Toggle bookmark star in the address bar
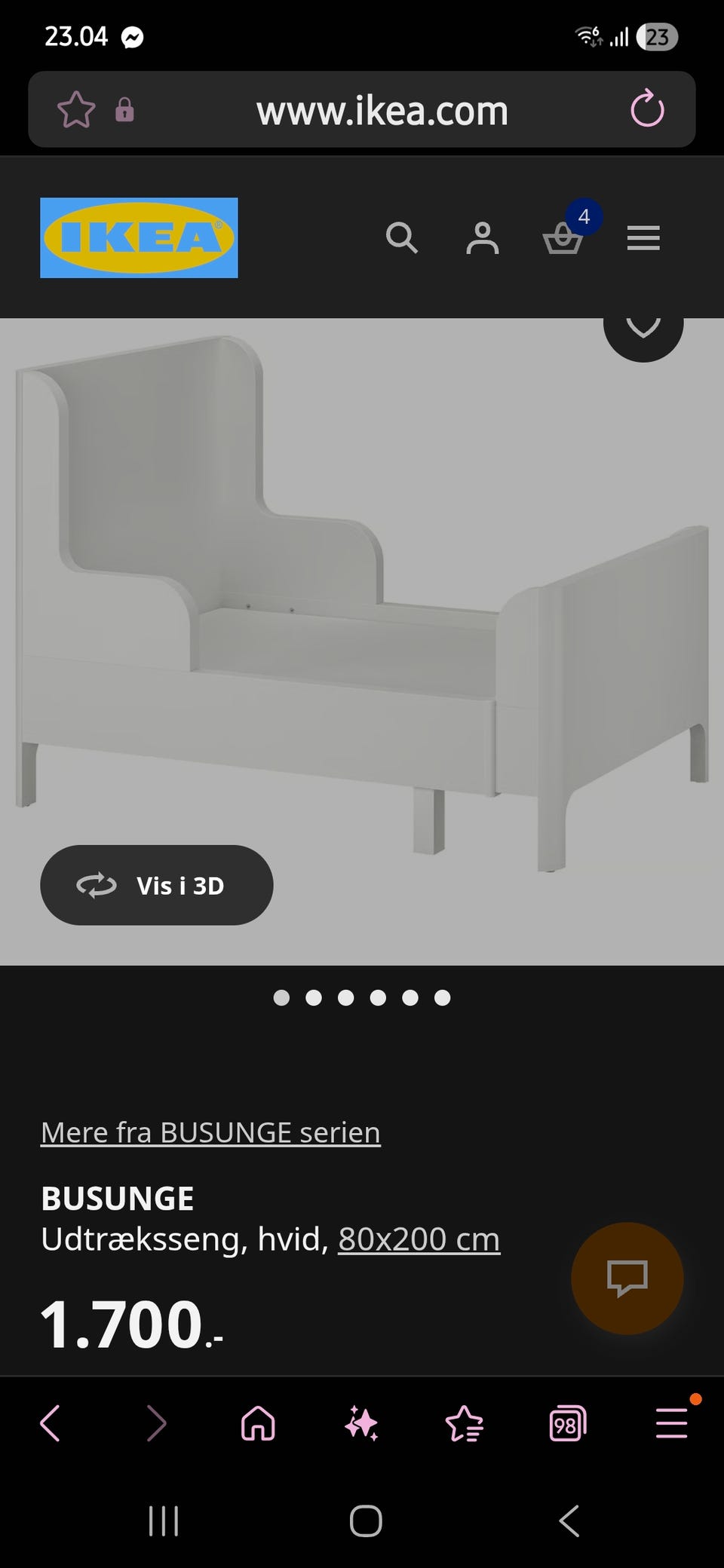This screenshot has height=1568, width=724. tap(76, 110)
